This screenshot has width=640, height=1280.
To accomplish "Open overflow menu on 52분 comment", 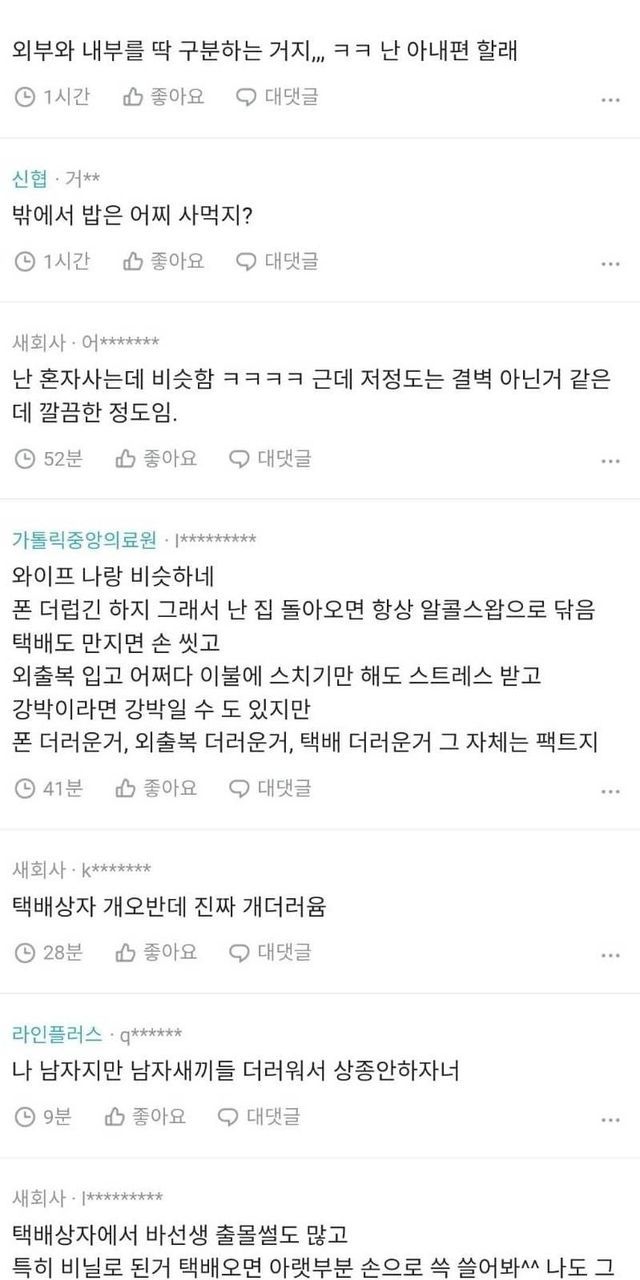I will click(x=610, y=461).
